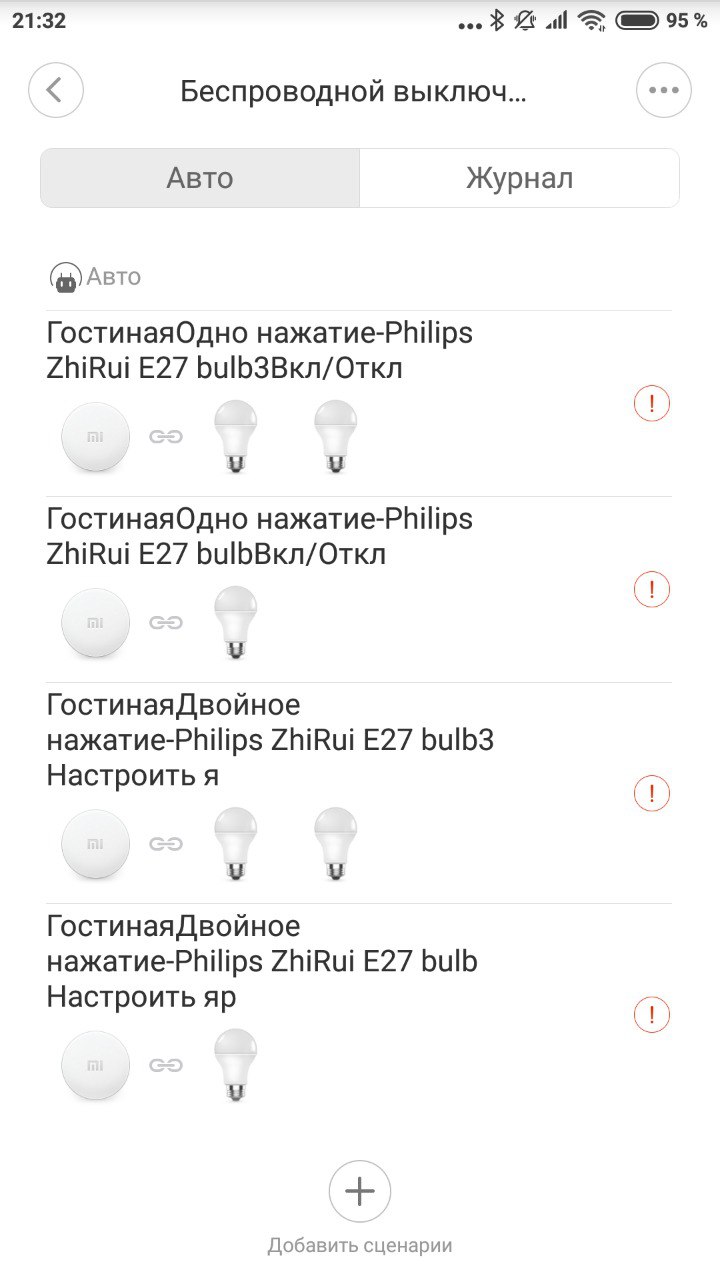Select the Авто tab
This screenshot has width=720, height=1280.
tap(200, 178)
